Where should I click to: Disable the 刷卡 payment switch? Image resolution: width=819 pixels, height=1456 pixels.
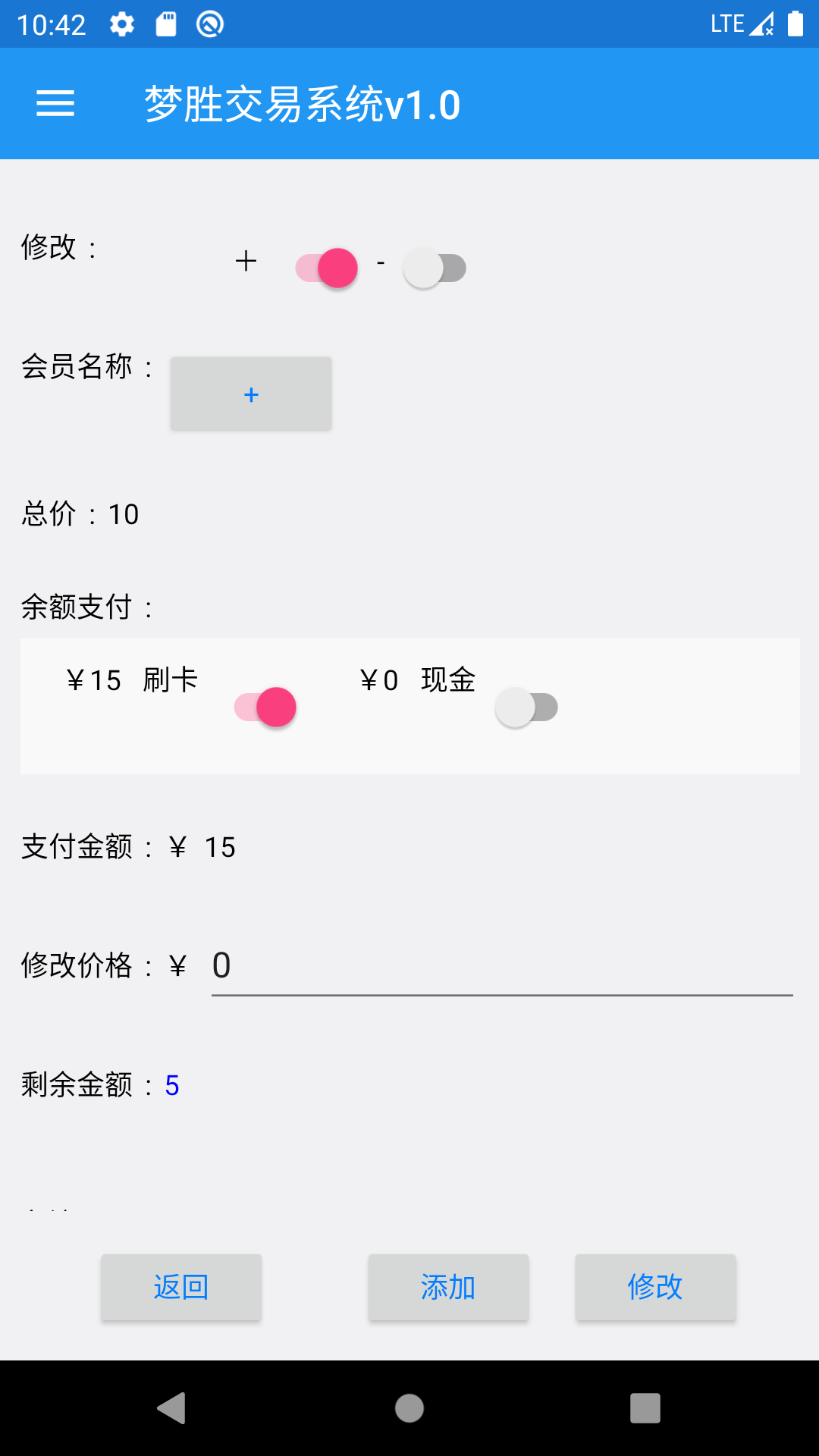coord(265,707)
